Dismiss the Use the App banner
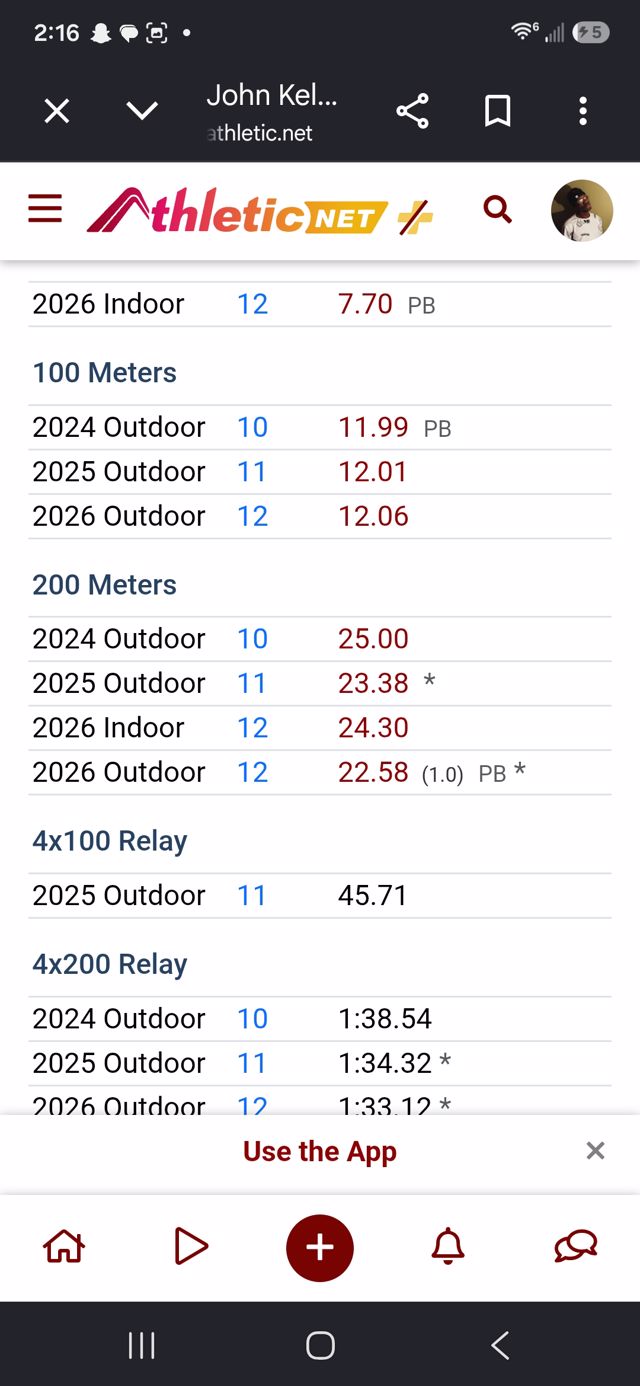The width and height of the screenshot is (640, 1386). point(595,1151)
